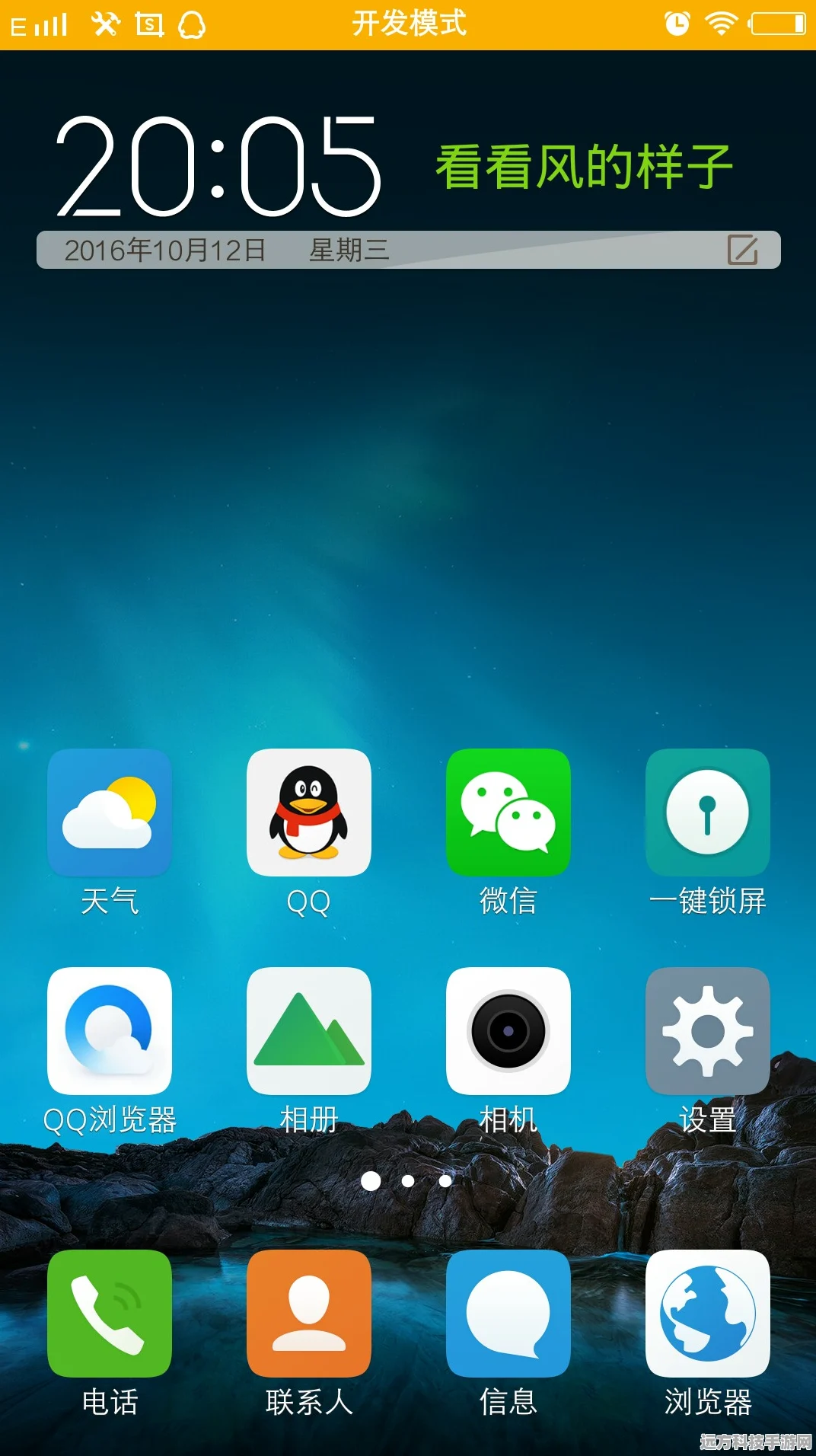Viewport: 816px width, 1456px height.
Task: Tap 一键锁屏 to lock the screen
Action: coord(708,813)
